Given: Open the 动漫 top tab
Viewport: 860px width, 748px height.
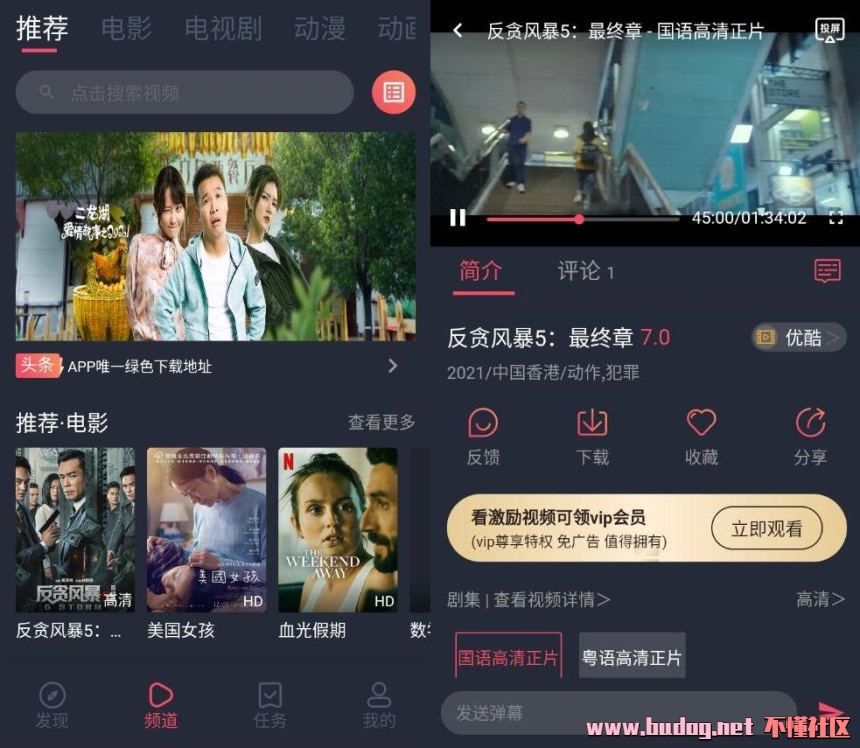Looking at the screenshot, I should coord(320,29).
